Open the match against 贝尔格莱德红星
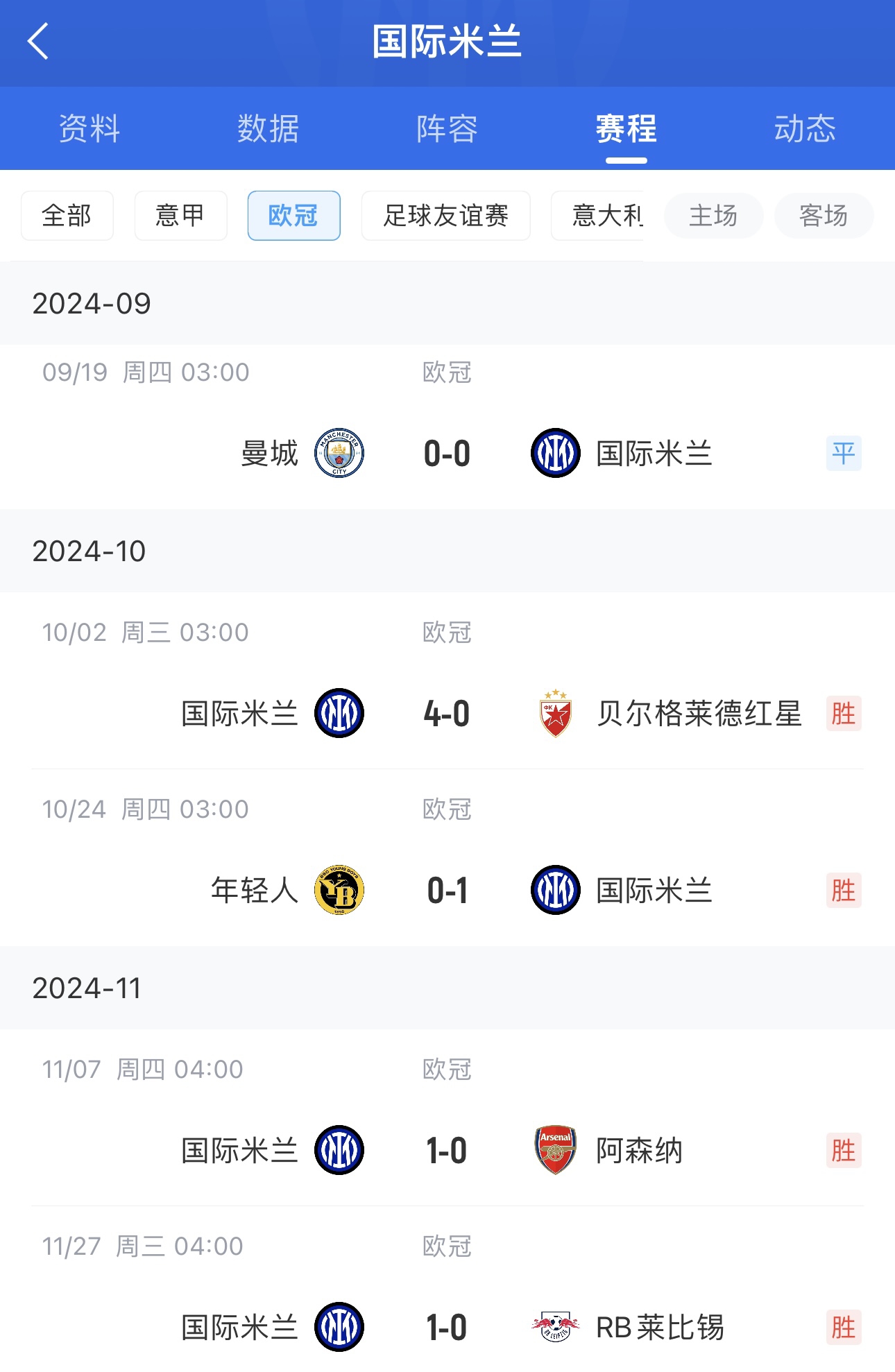Viewport: 895px width, 1372px height. click(447, 714)
